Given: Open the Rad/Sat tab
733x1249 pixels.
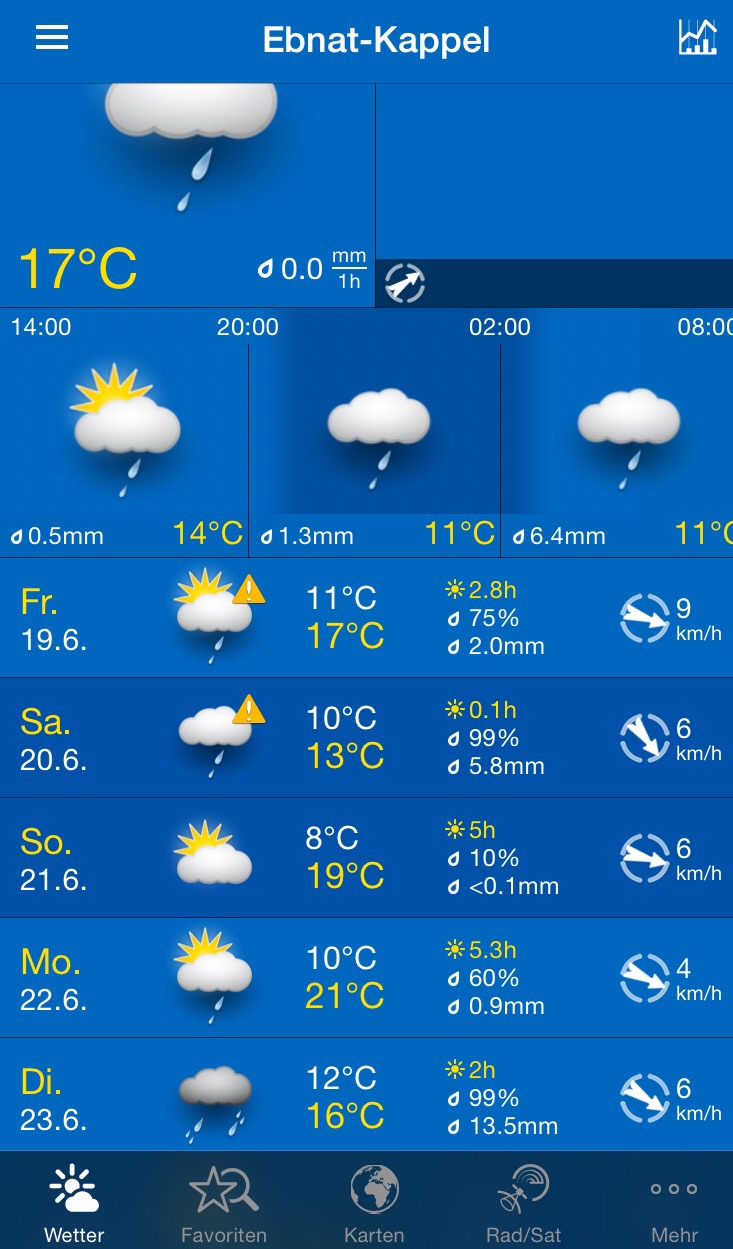Looking at the screenshot, I should pyautogui.click(x=523, y=1203).
